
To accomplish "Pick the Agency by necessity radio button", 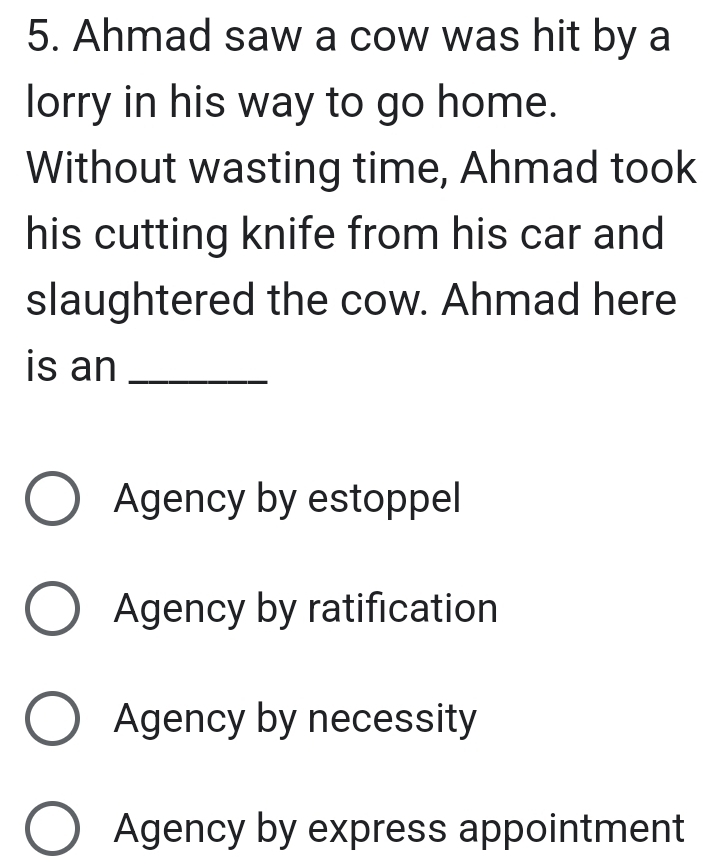I will click(x=52, y=718).
